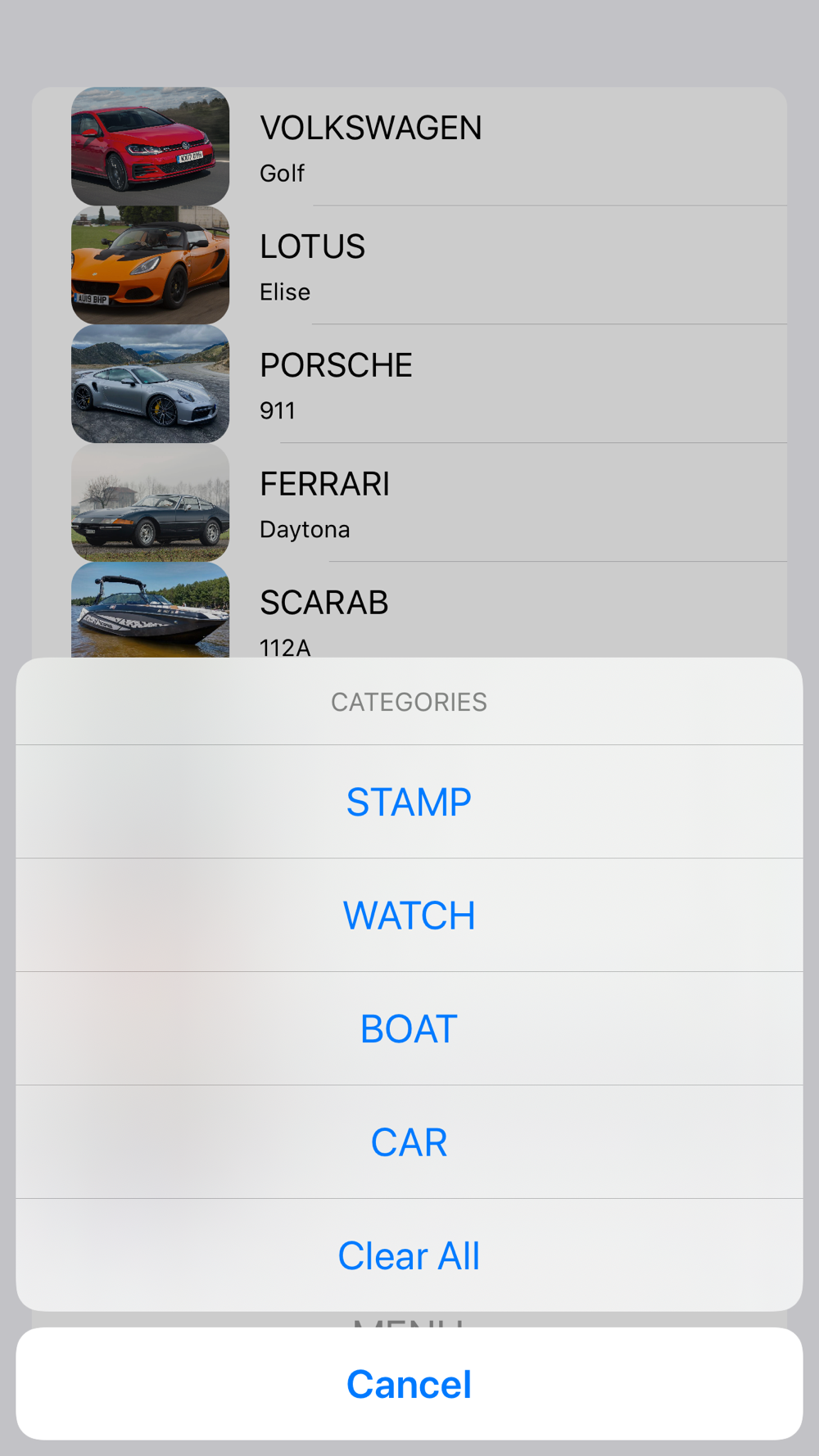
Task: Dismiss the sheet with Cancel
Action: (409, 1384)
